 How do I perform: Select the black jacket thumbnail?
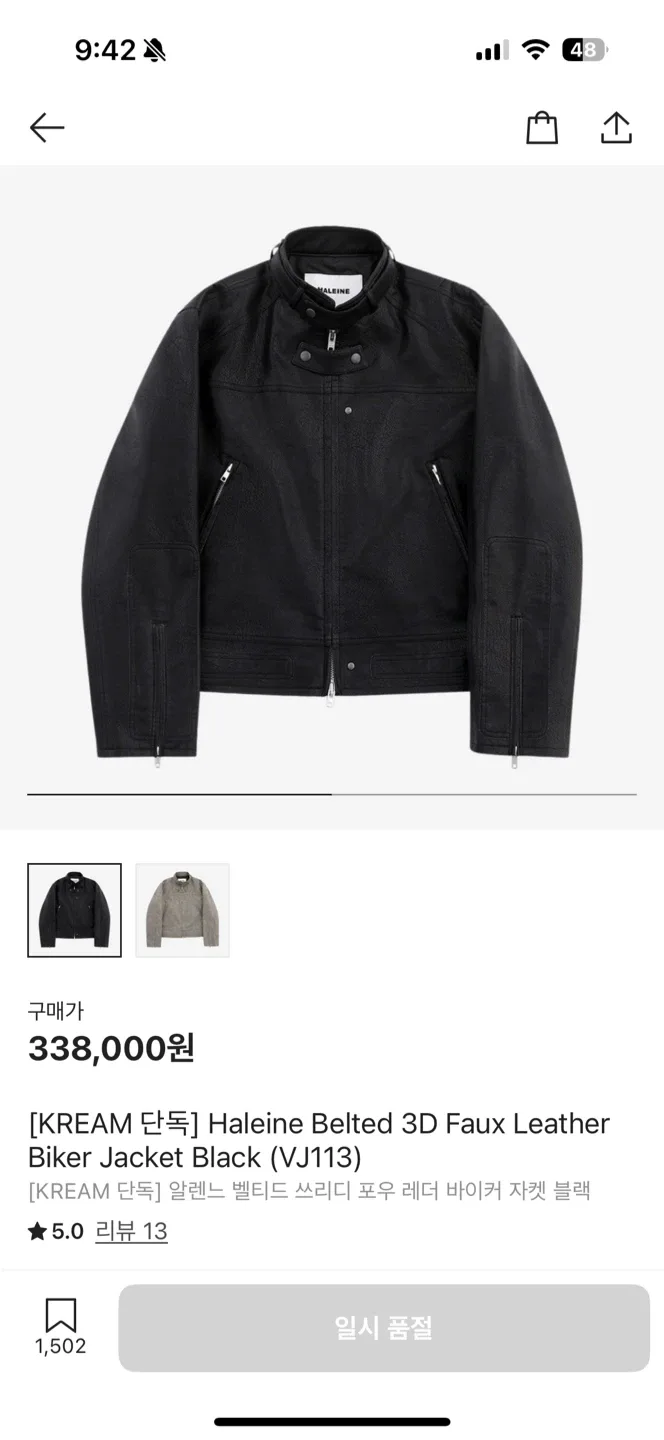click(75, 910)
